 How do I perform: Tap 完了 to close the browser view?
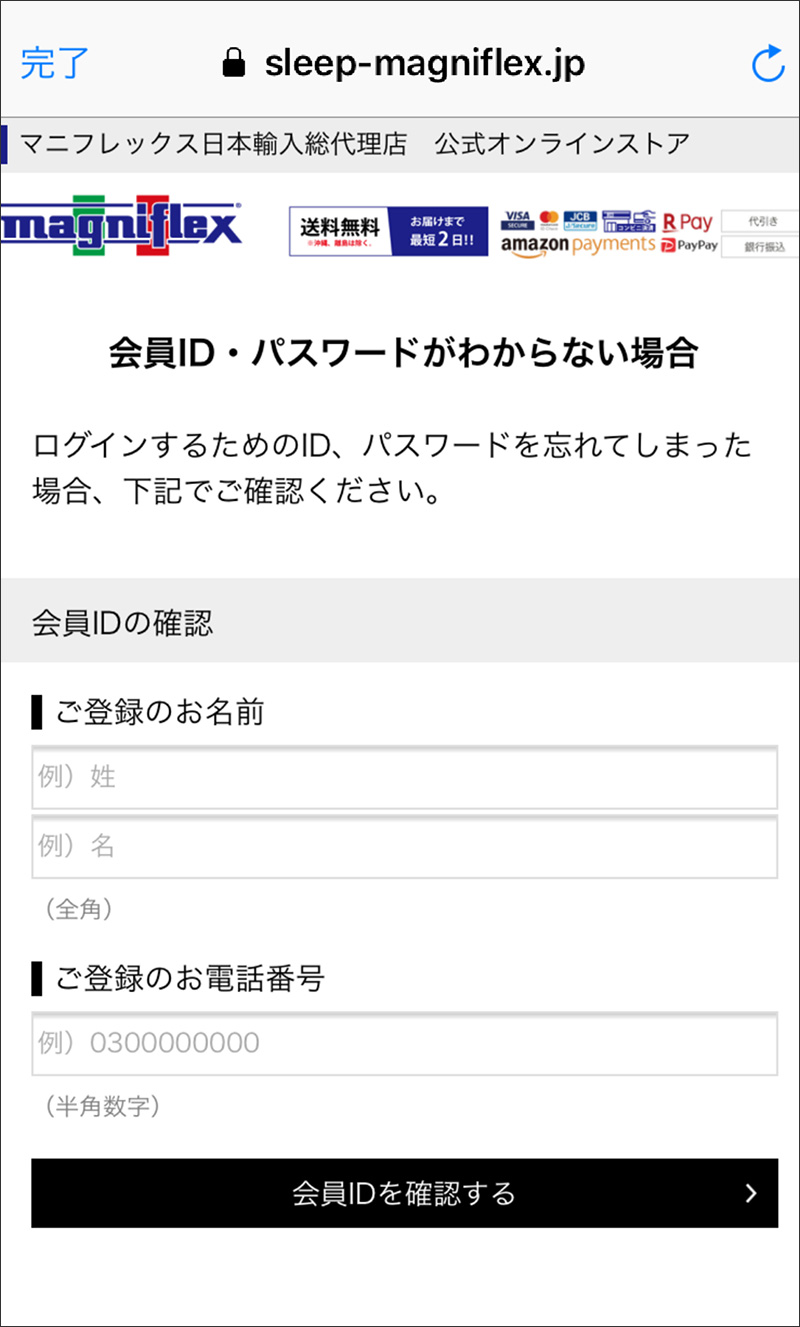(x=55, y=64)
